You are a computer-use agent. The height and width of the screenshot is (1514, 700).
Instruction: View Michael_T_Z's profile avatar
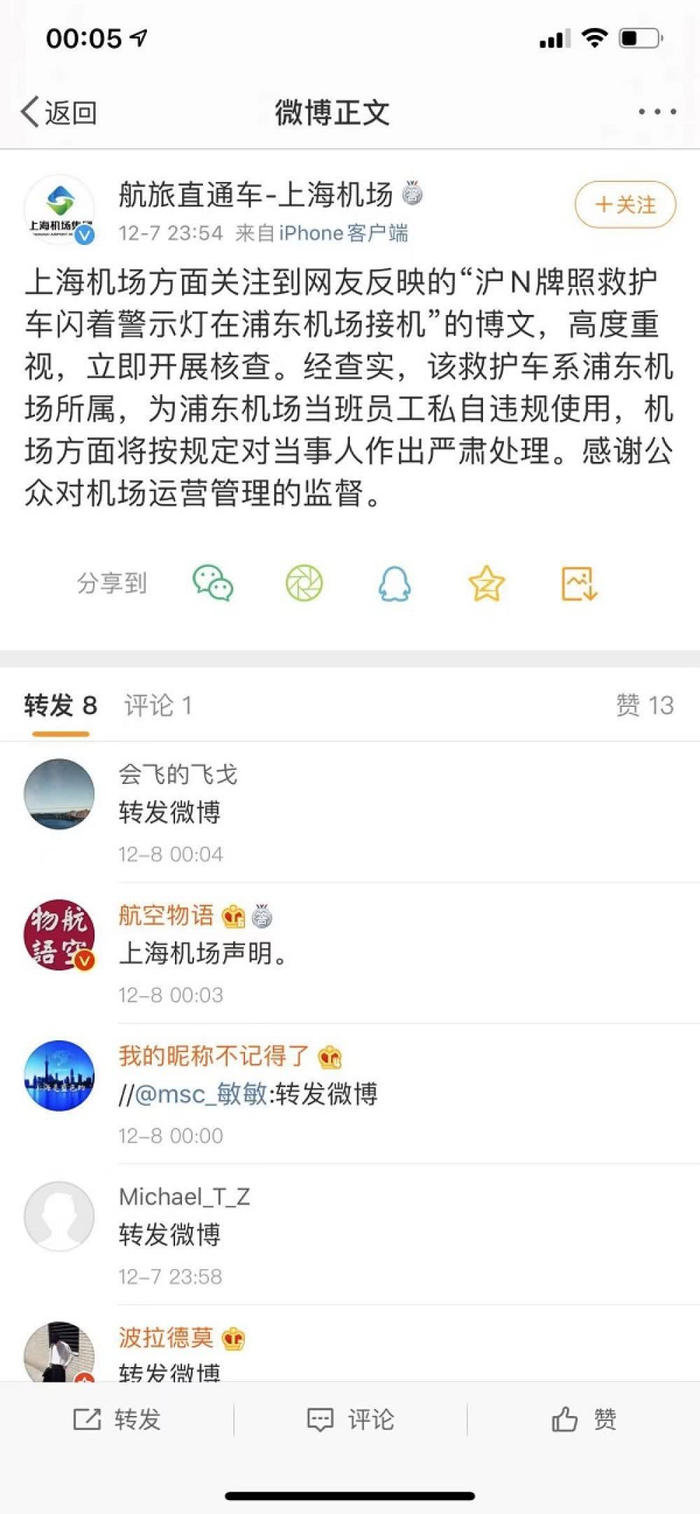click(x=59, y=1217)
